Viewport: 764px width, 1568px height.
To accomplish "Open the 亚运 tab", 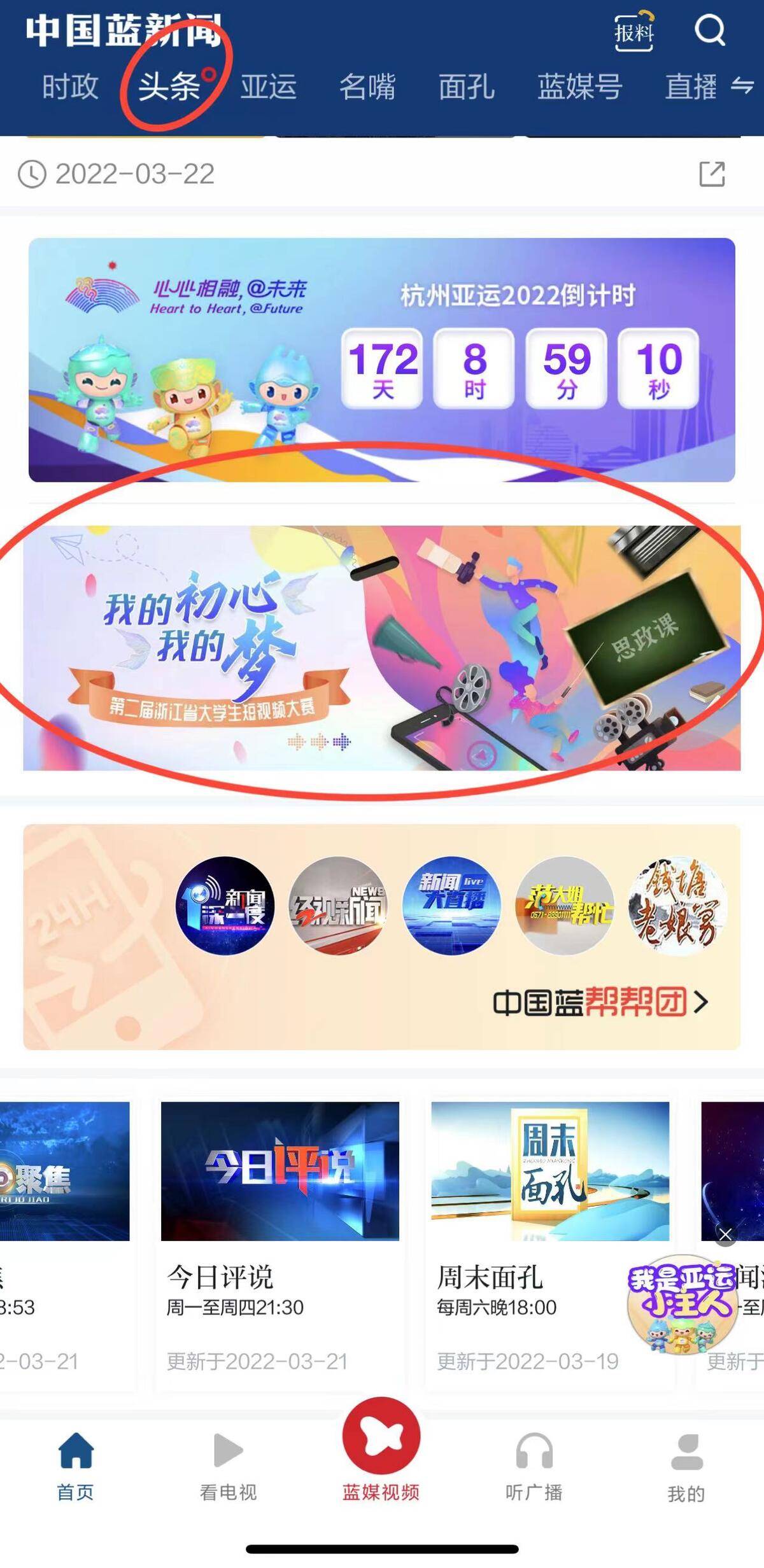I will point(268,87).
